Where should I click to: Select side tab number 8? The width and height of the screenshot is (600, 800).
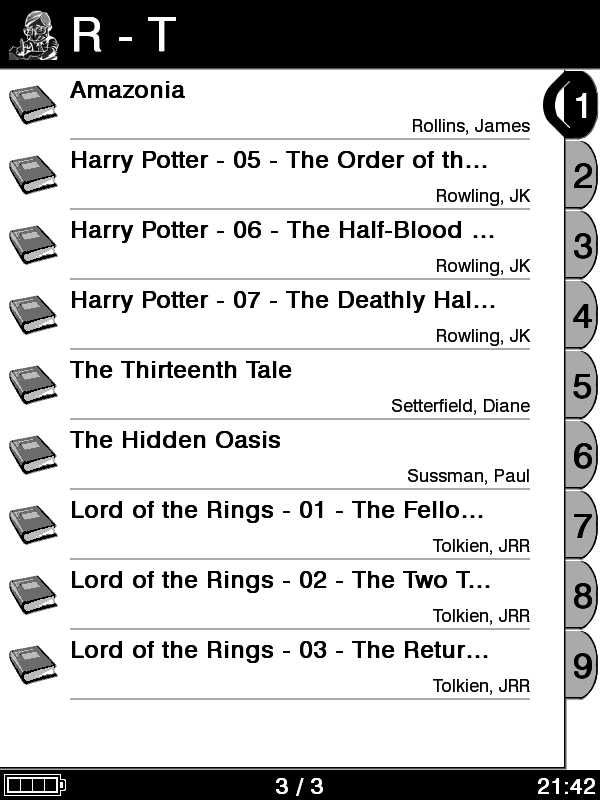(x=582, y=595)
